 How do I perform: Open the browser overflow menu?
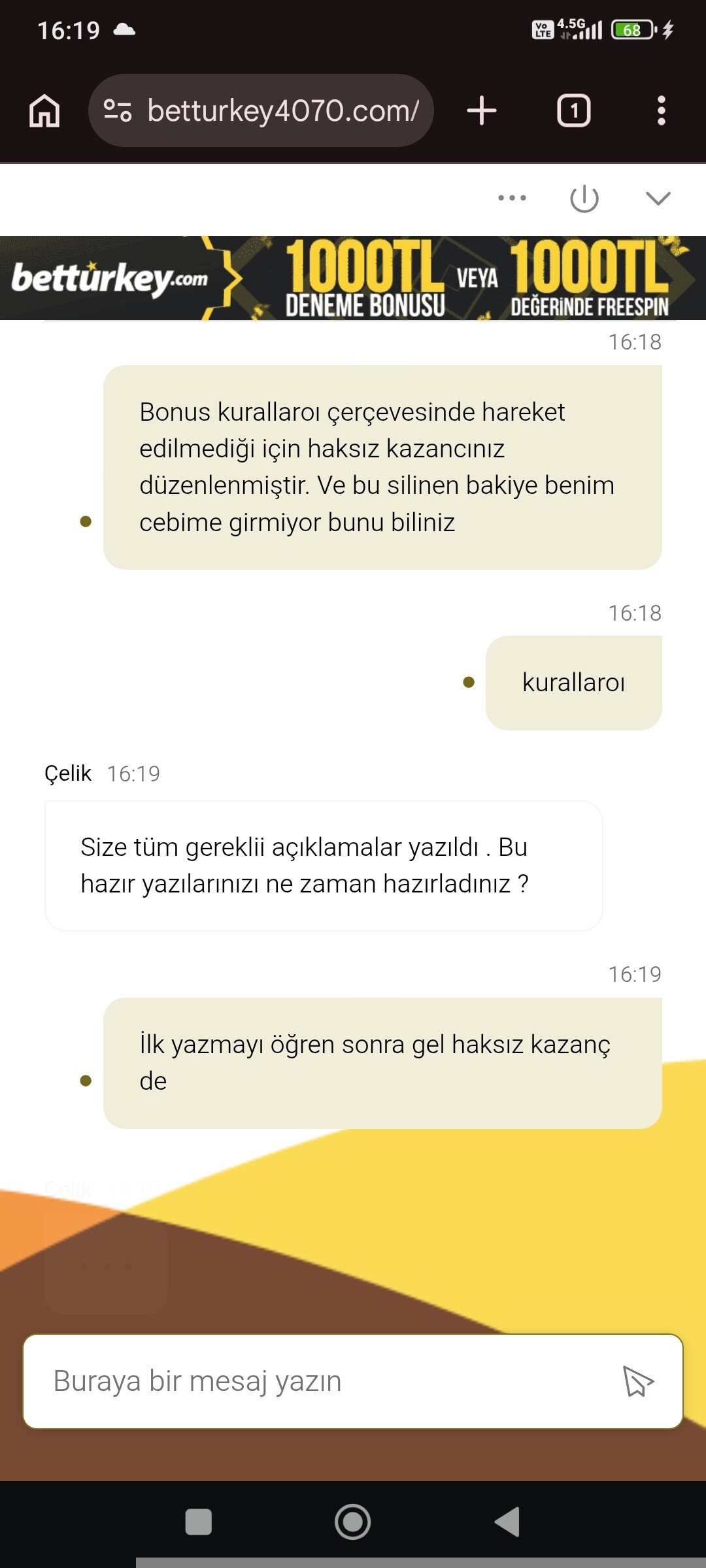point(661,110)
